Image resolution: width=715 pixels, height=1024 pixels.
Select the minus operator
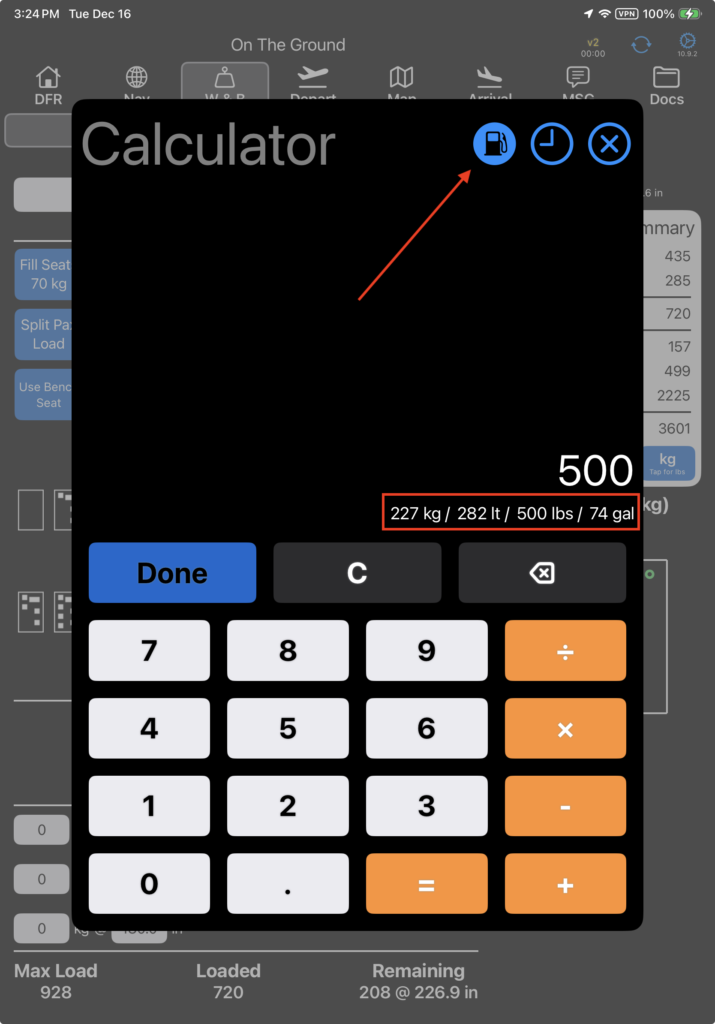click(x=565, y=806)
